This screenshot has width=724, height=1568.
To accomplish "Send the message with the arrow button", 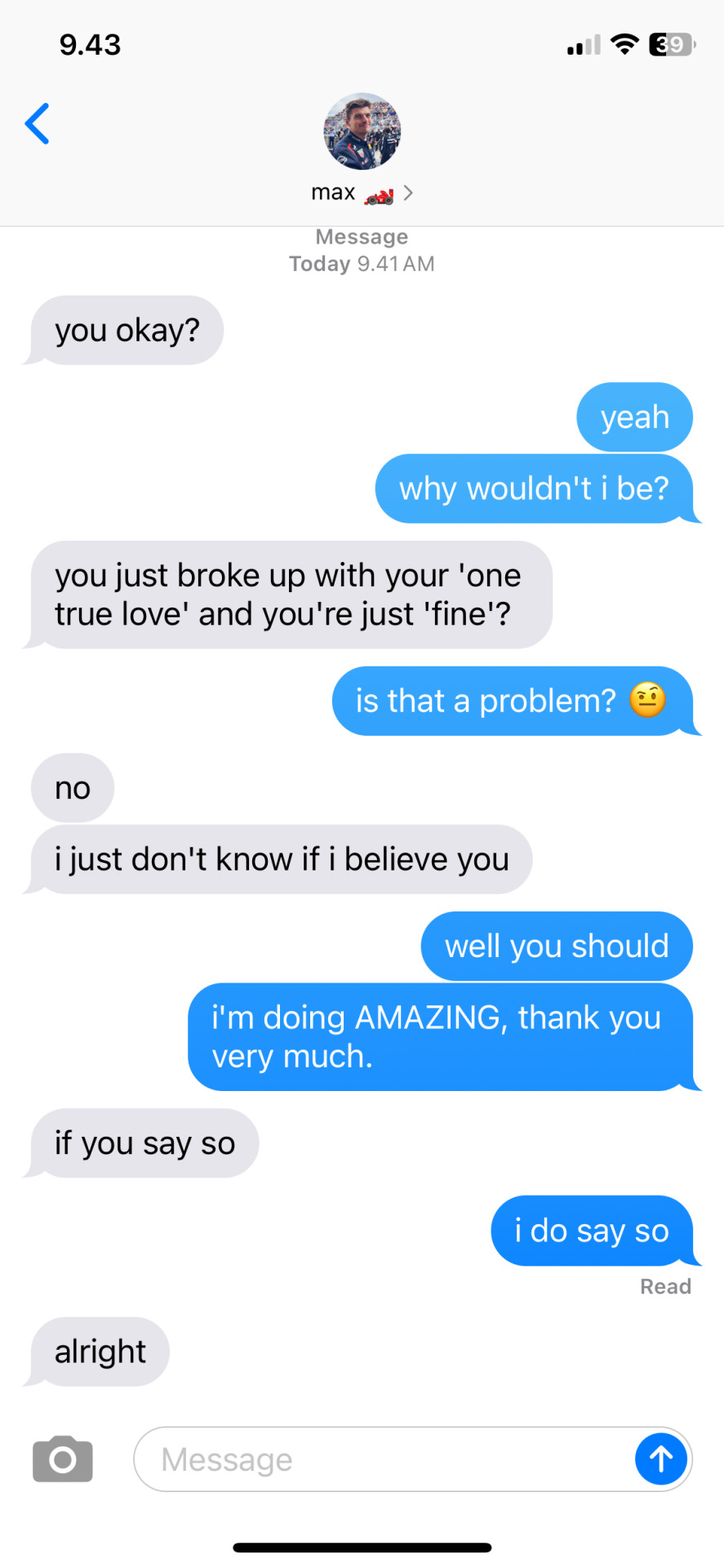I will click(660, 1459).
